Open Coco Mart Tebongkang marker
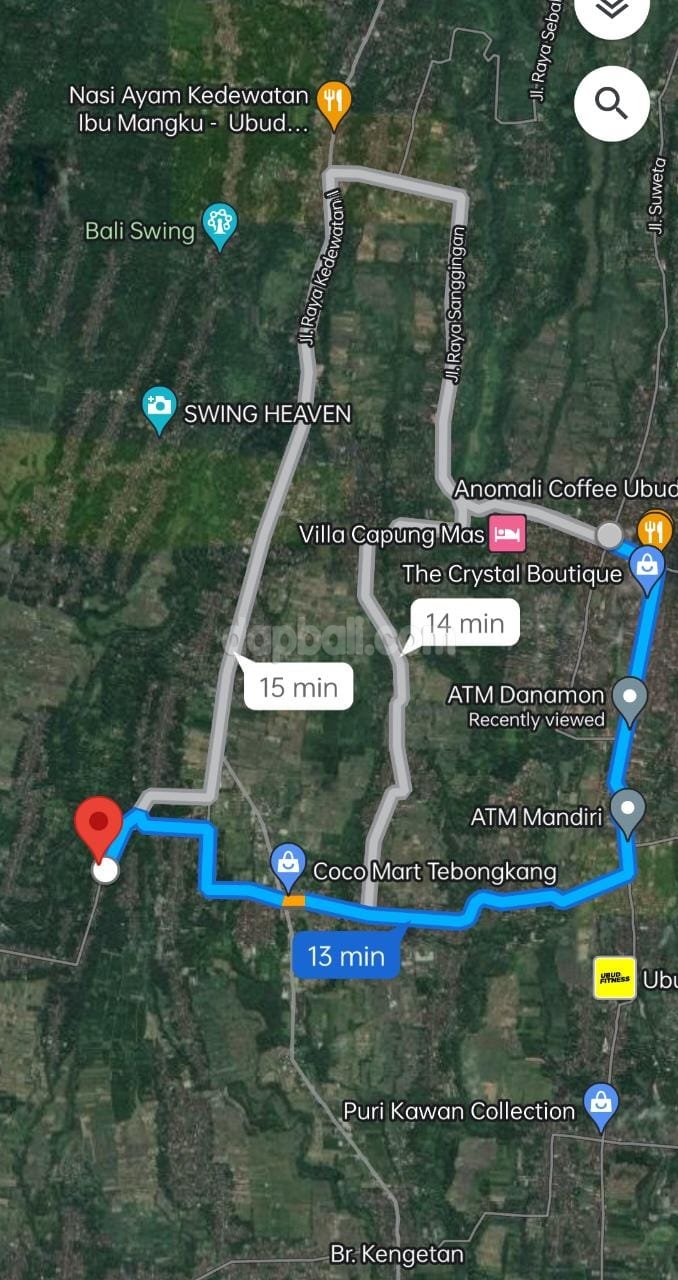The height and width of the screenshot is (1280, 678). (288, 865)
